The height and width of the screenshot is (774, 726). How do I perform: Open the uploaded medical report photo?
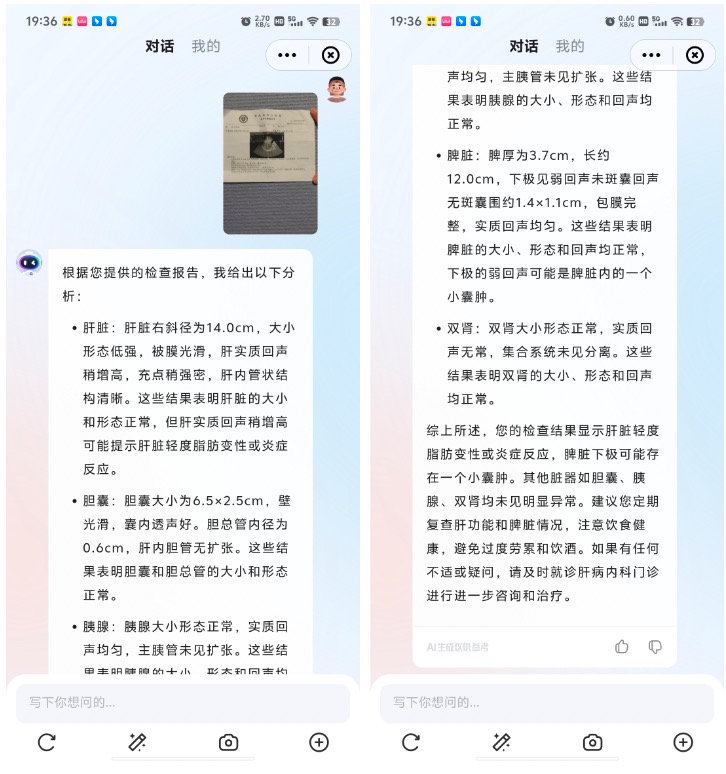pyautogui.click(x=270, y=163)
